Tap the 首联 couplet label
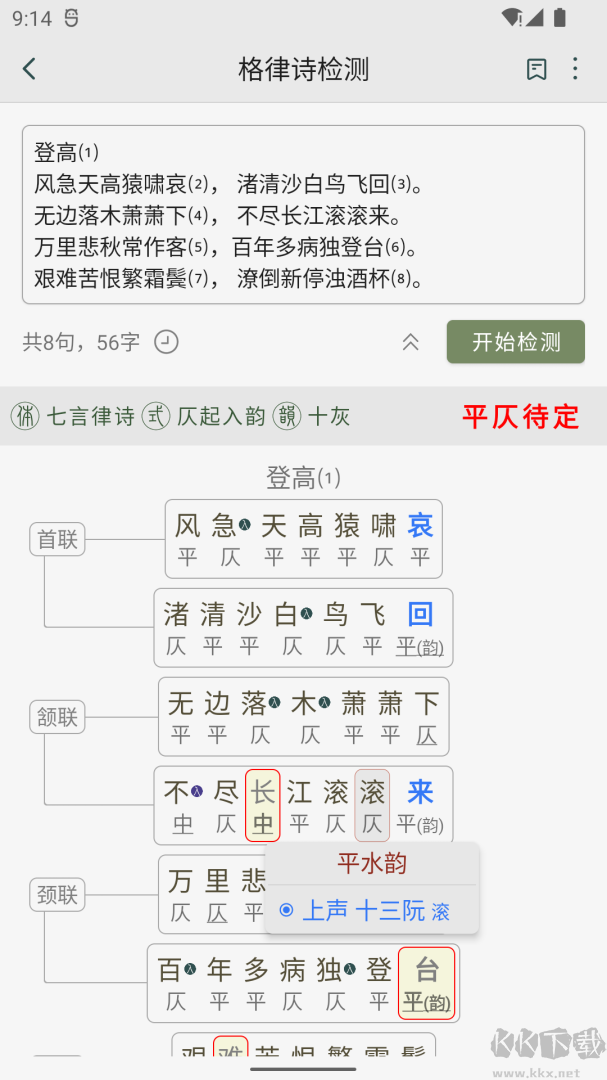The image size is (607, 1080). click(x=57, y=540)
